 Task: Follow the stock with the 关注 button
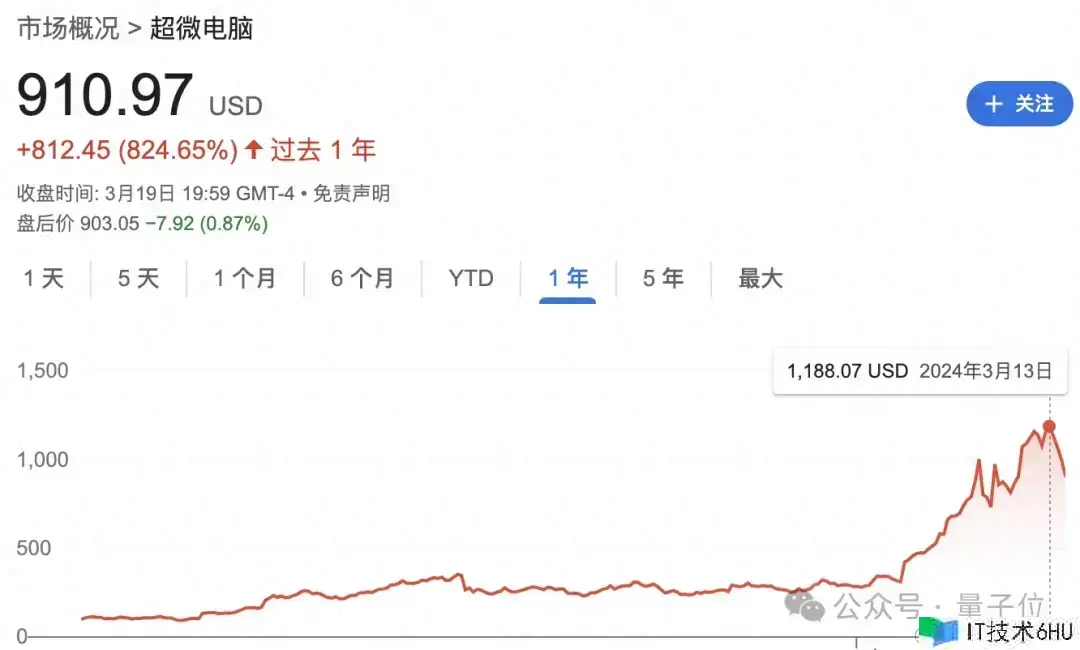pyautogui.click(x=1019, y=104)
